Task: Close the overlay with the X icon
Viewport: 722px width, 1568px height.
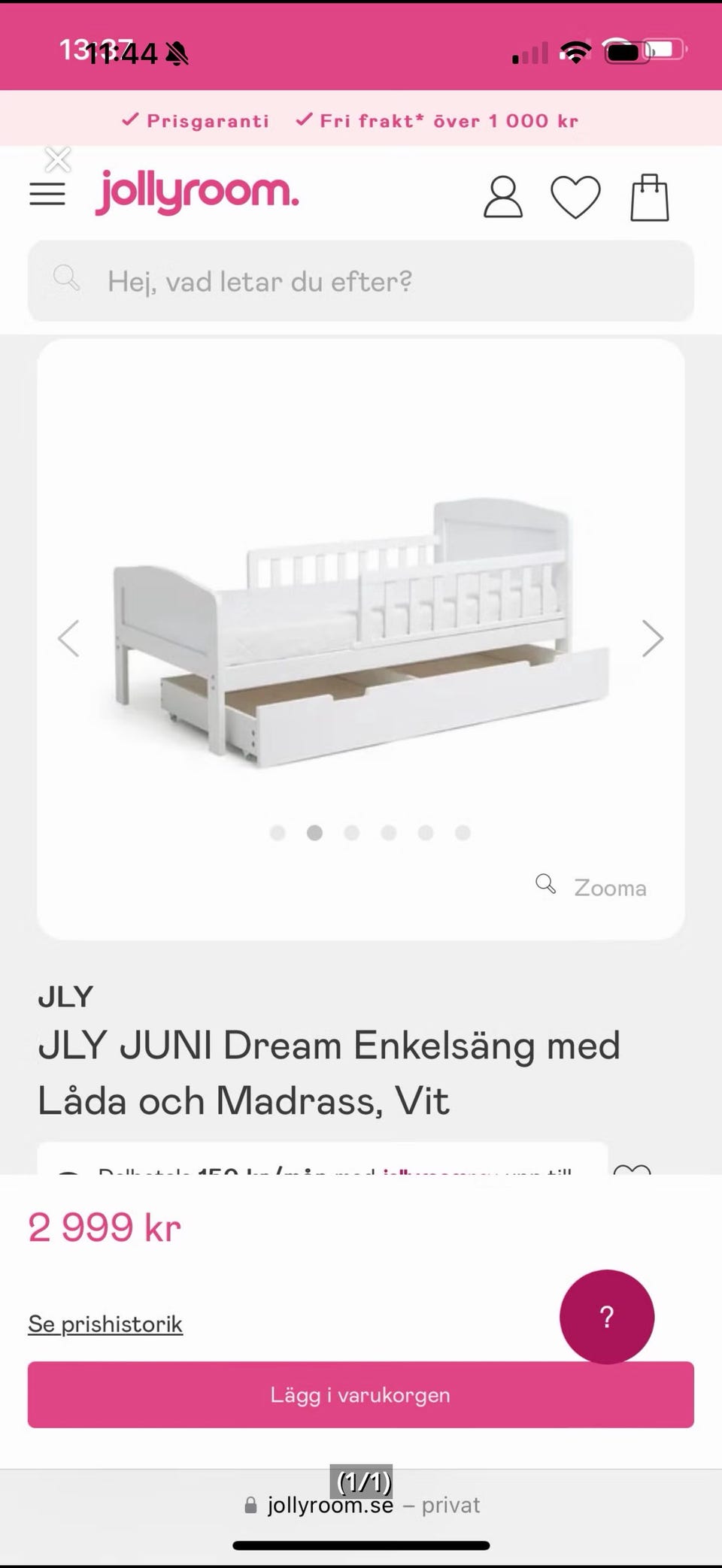Action: pos(58,159)
